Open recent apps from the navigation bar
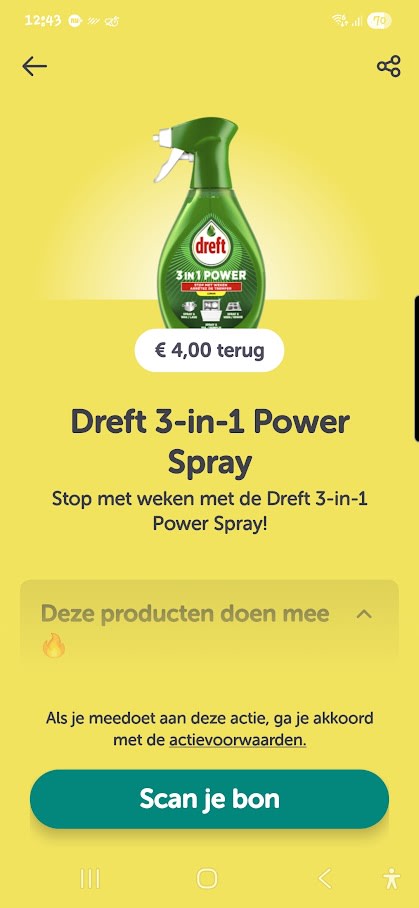419x908 pixels. click(x=90, y=878)
